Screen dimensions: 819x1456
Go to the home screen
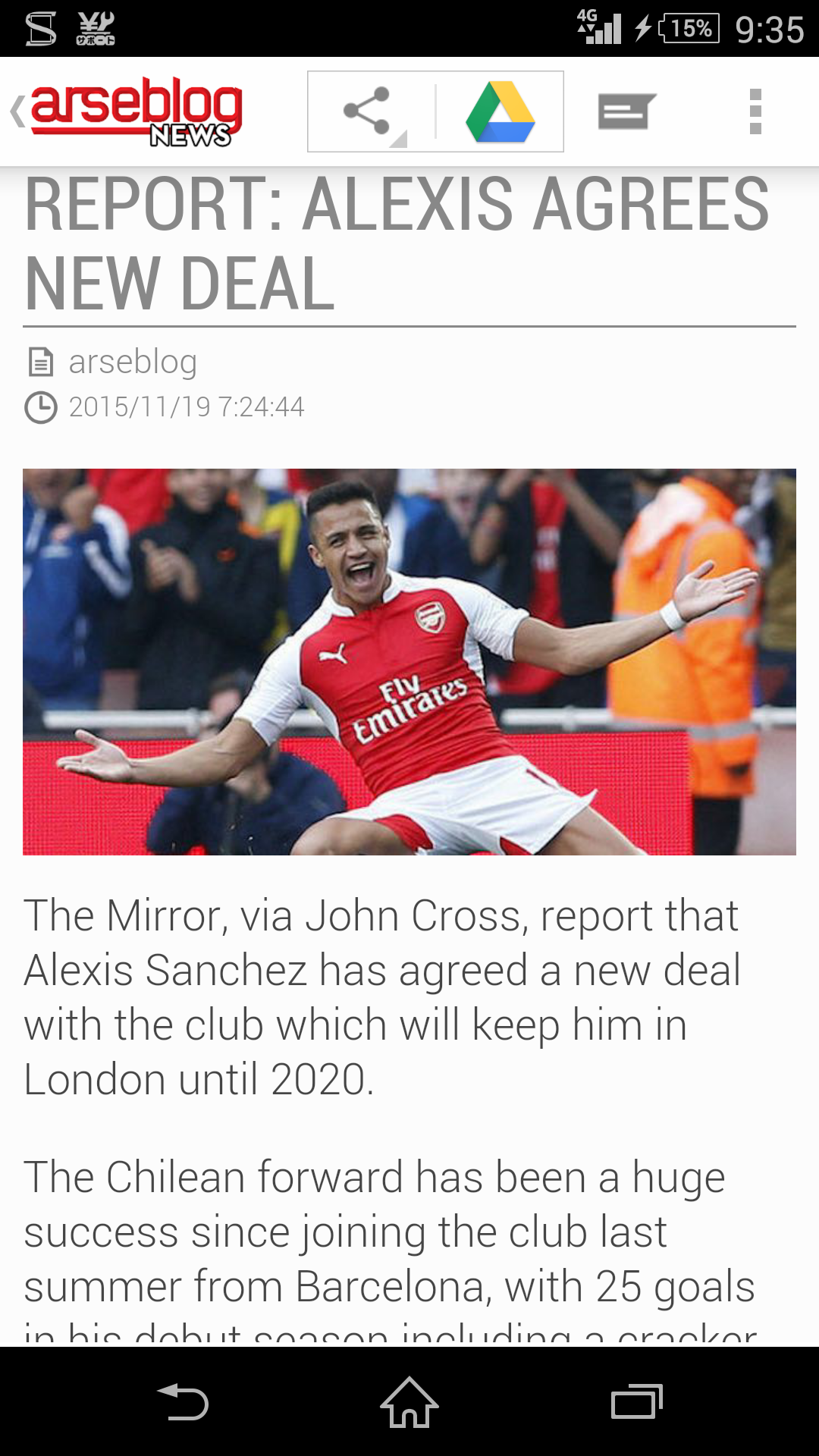pos(409,1401)
